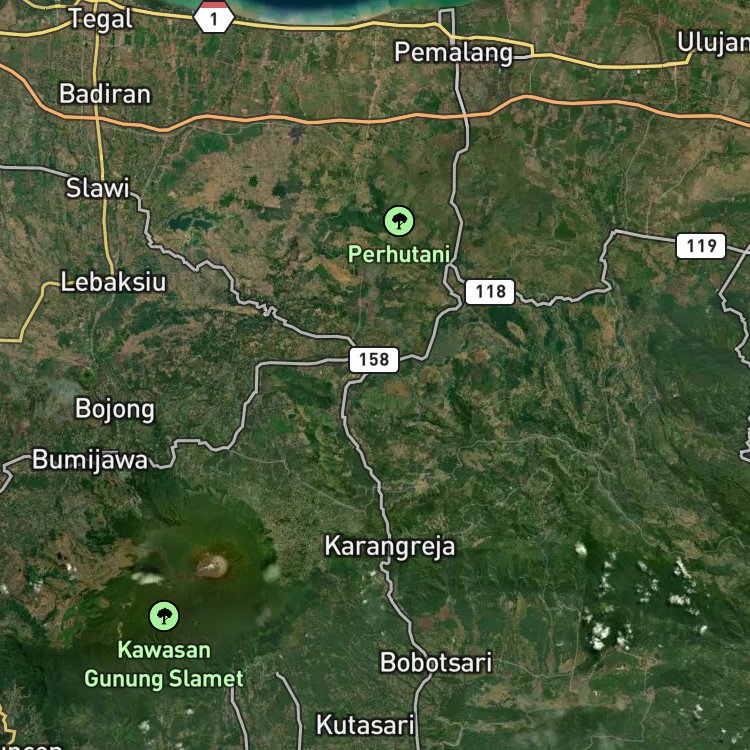Open the Perhutani park marker
The width and height of the screenshot is (750, 750).
399,221
